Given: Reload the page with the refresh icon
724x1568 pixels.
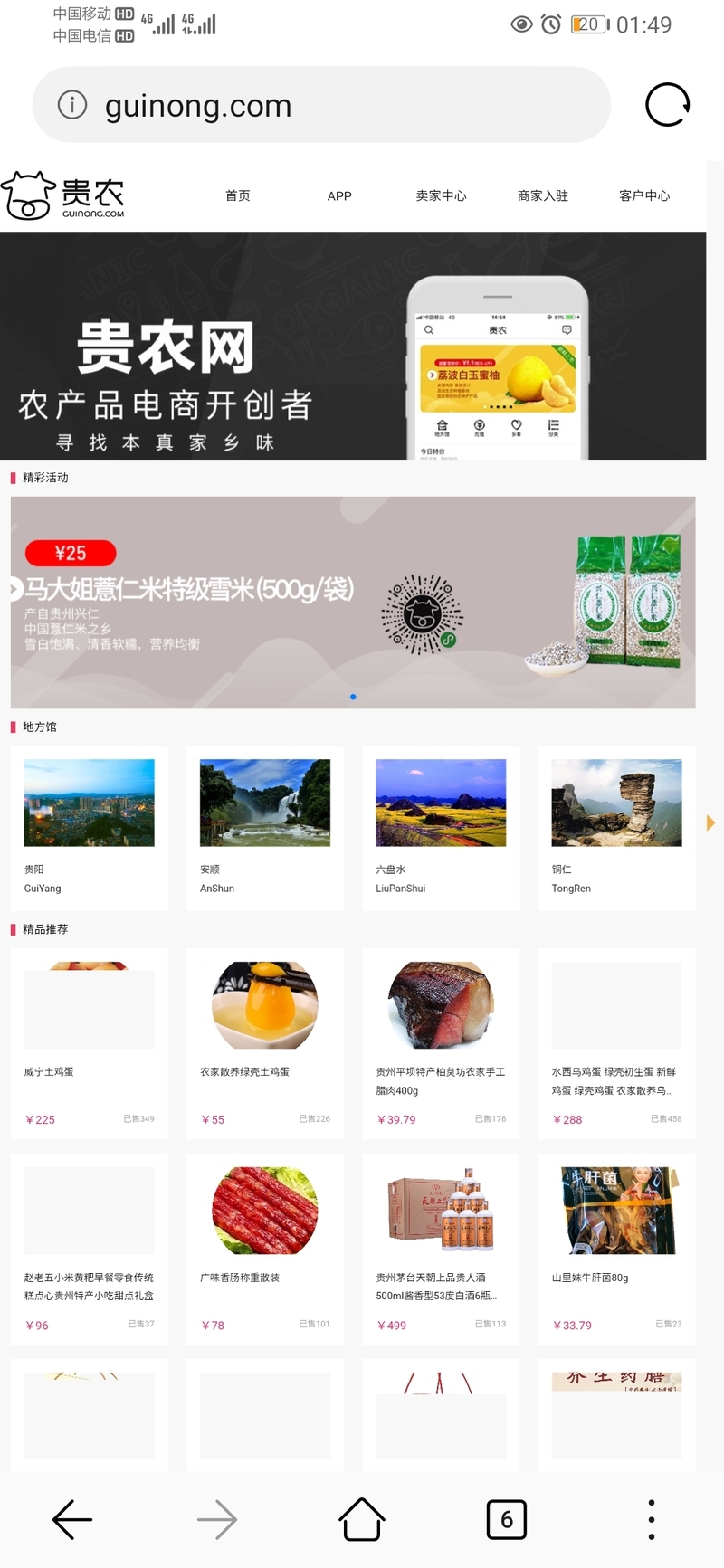Looking at the screenshot, I should pyautogui.click(x=668, y=105).
